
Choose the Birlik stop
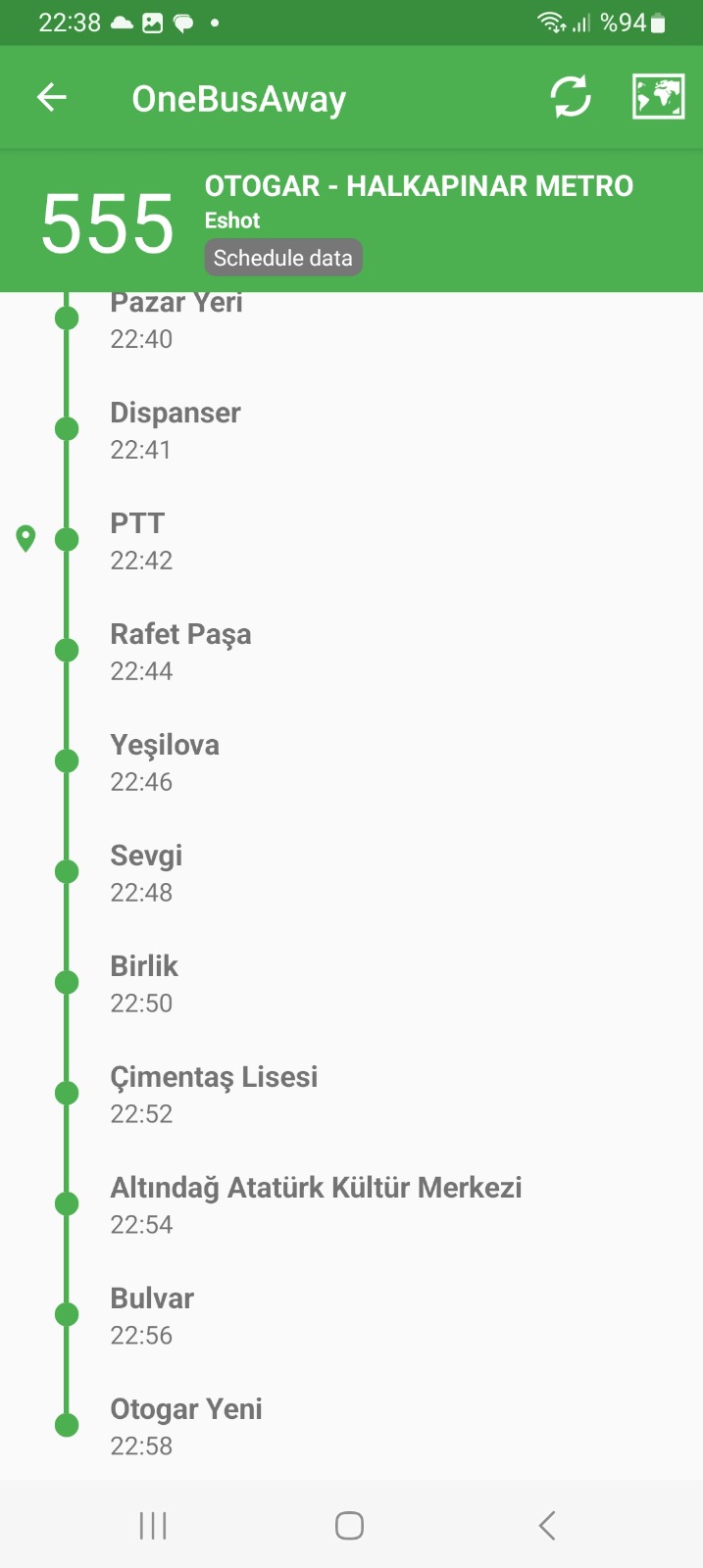(x=351, y=983)
